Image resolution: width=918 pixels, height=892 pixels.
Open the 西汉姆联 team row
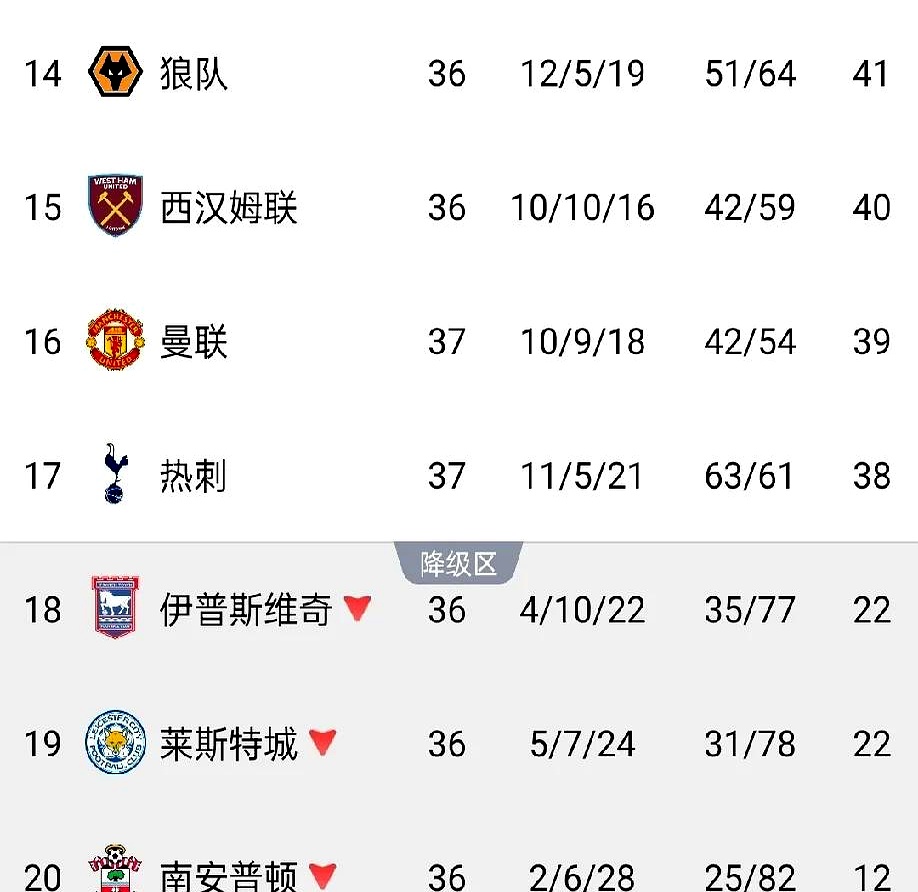(x=228, y=208)
